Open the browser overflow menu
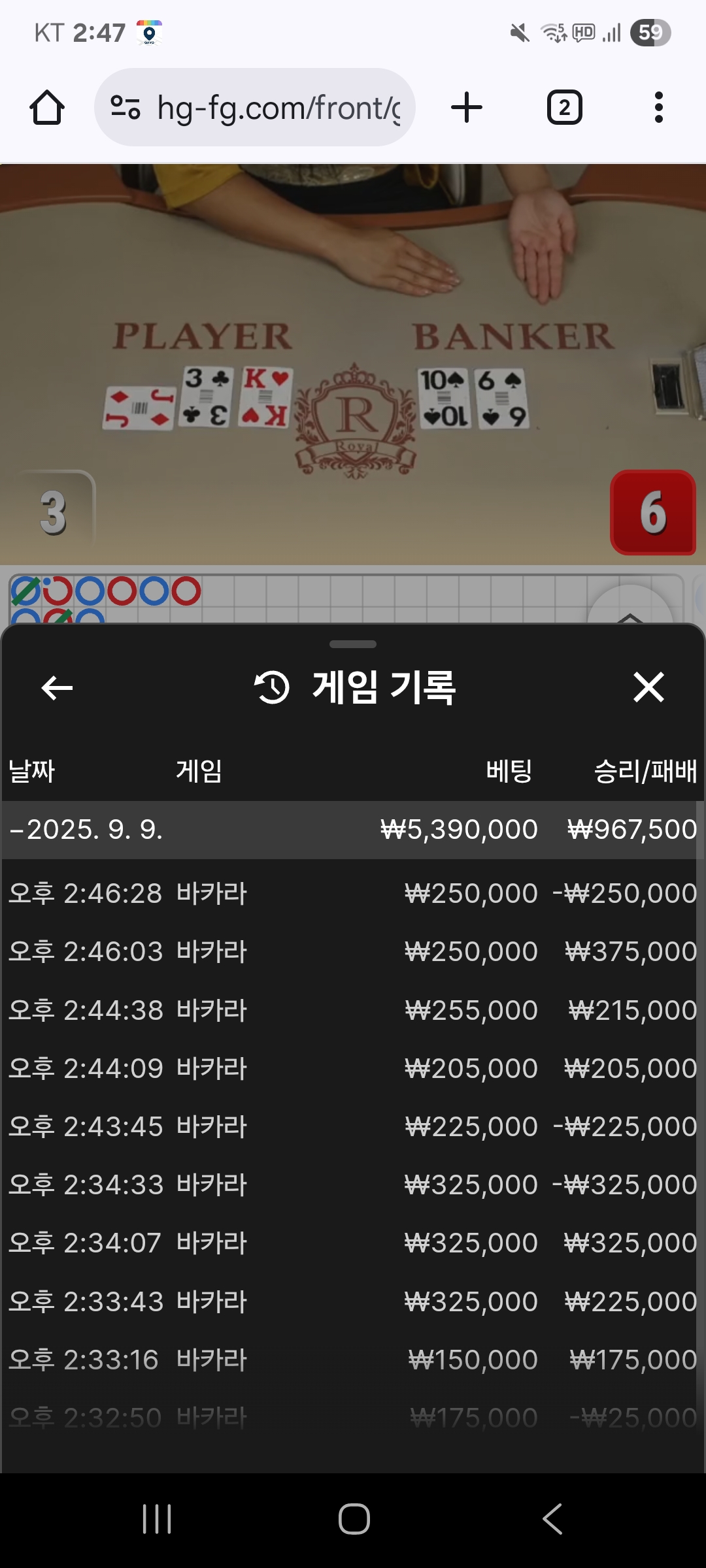706x1568 pixels. [658, 108]
